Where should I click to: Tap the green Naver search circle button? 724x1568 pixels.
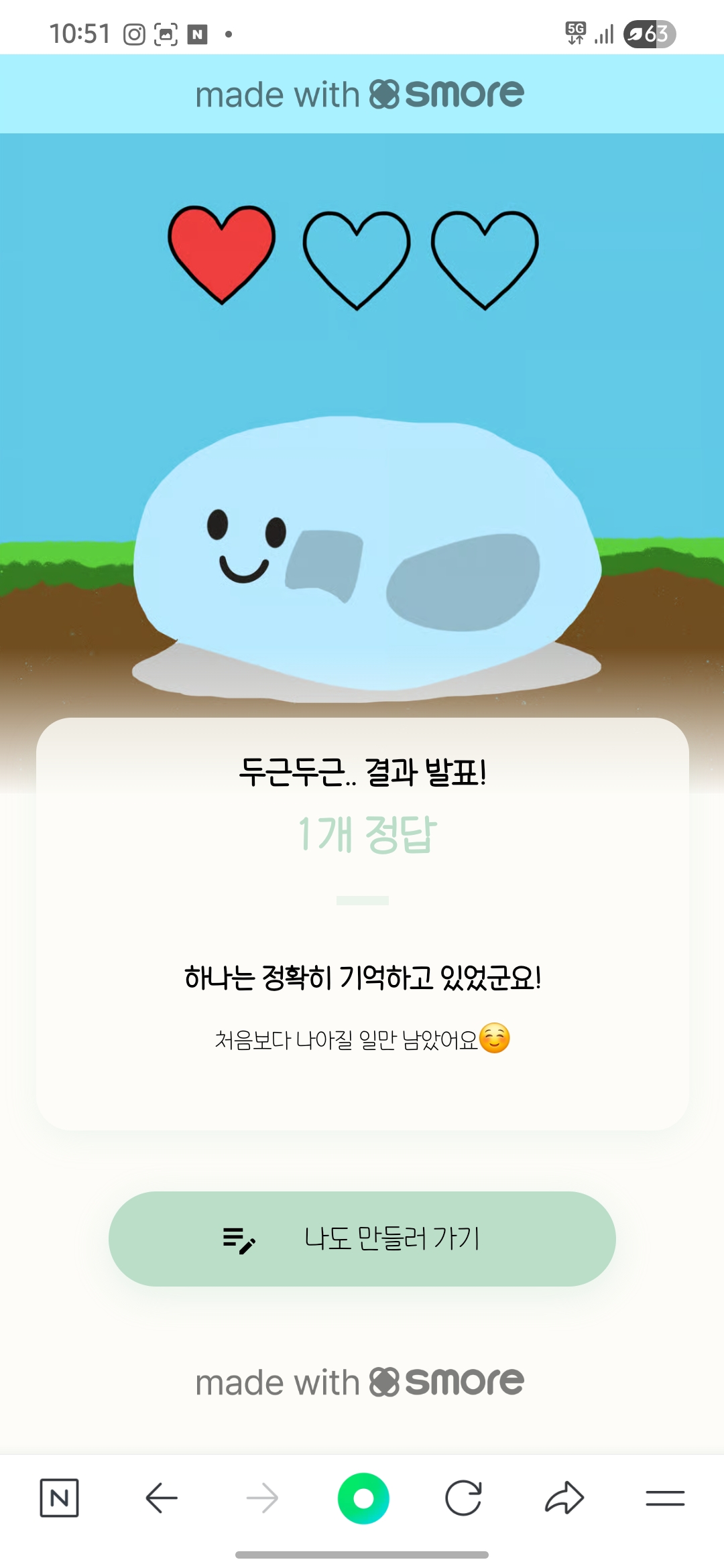[x=363, y=1498]
